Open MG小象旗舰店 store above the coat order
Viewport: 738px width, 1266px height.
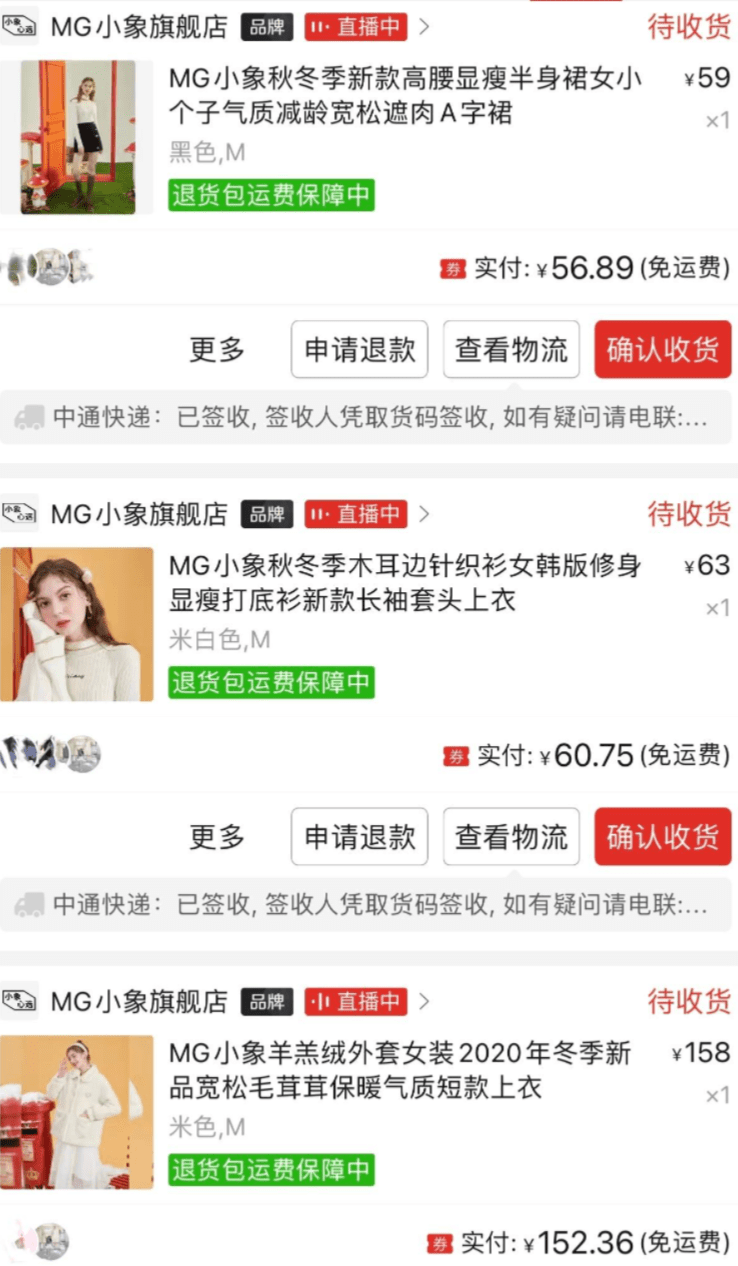point(139,1001)
